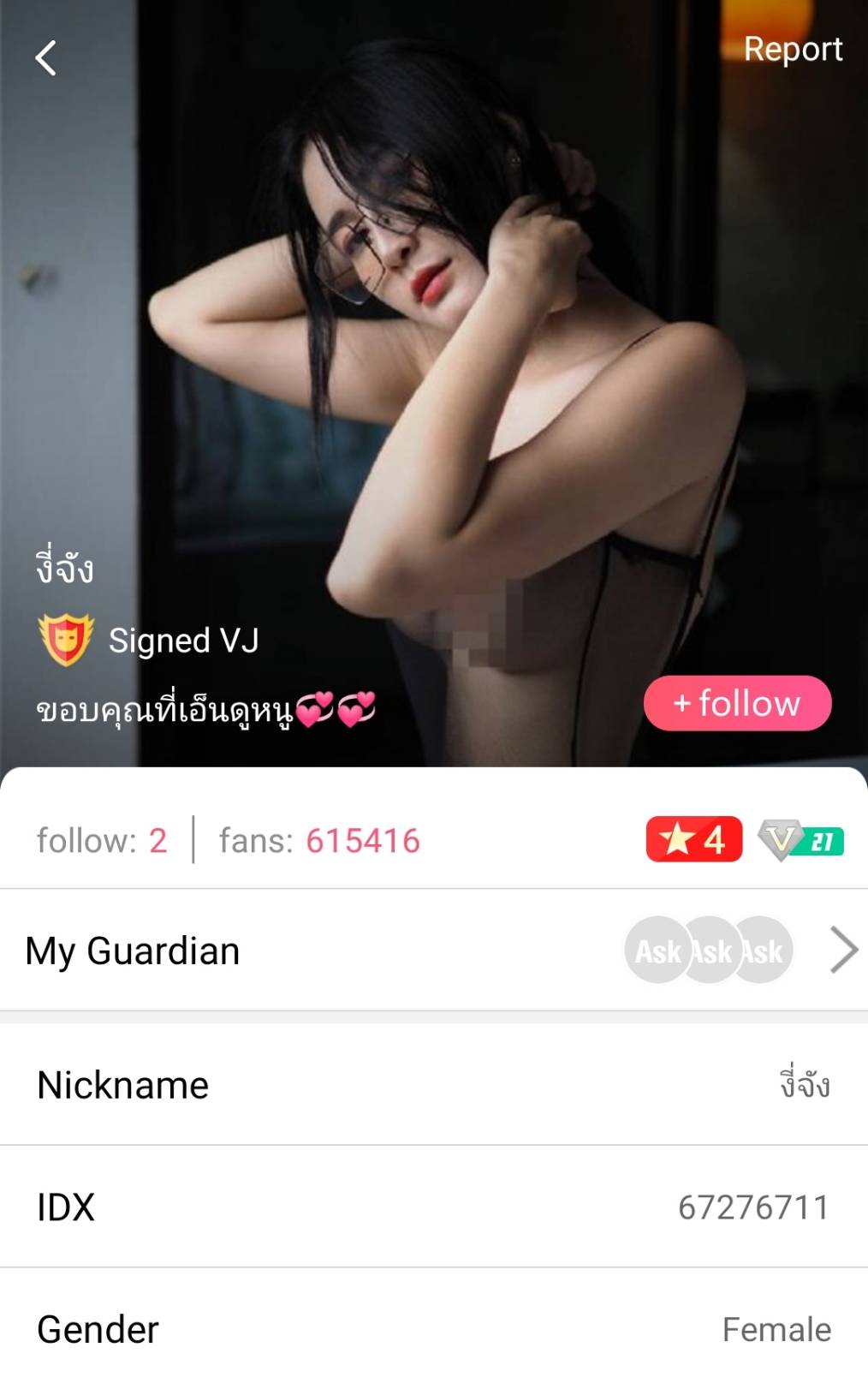Viewport: 868px width, 1383px height.
Task: Go back using the arrow icon
Action: pyautogui.click(x=45, y=58)
